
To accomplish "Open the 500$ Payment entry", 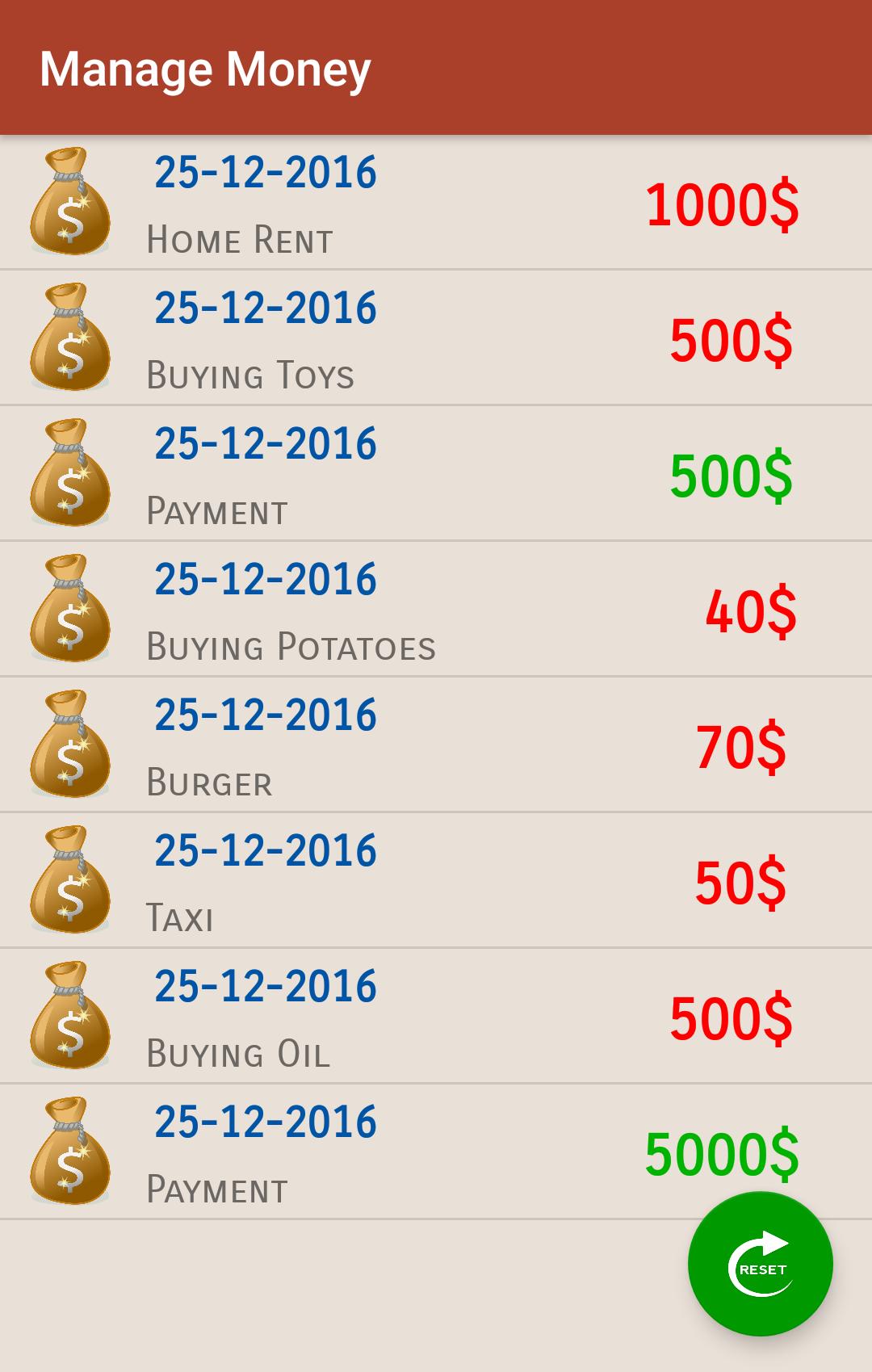I will point(436,474).
